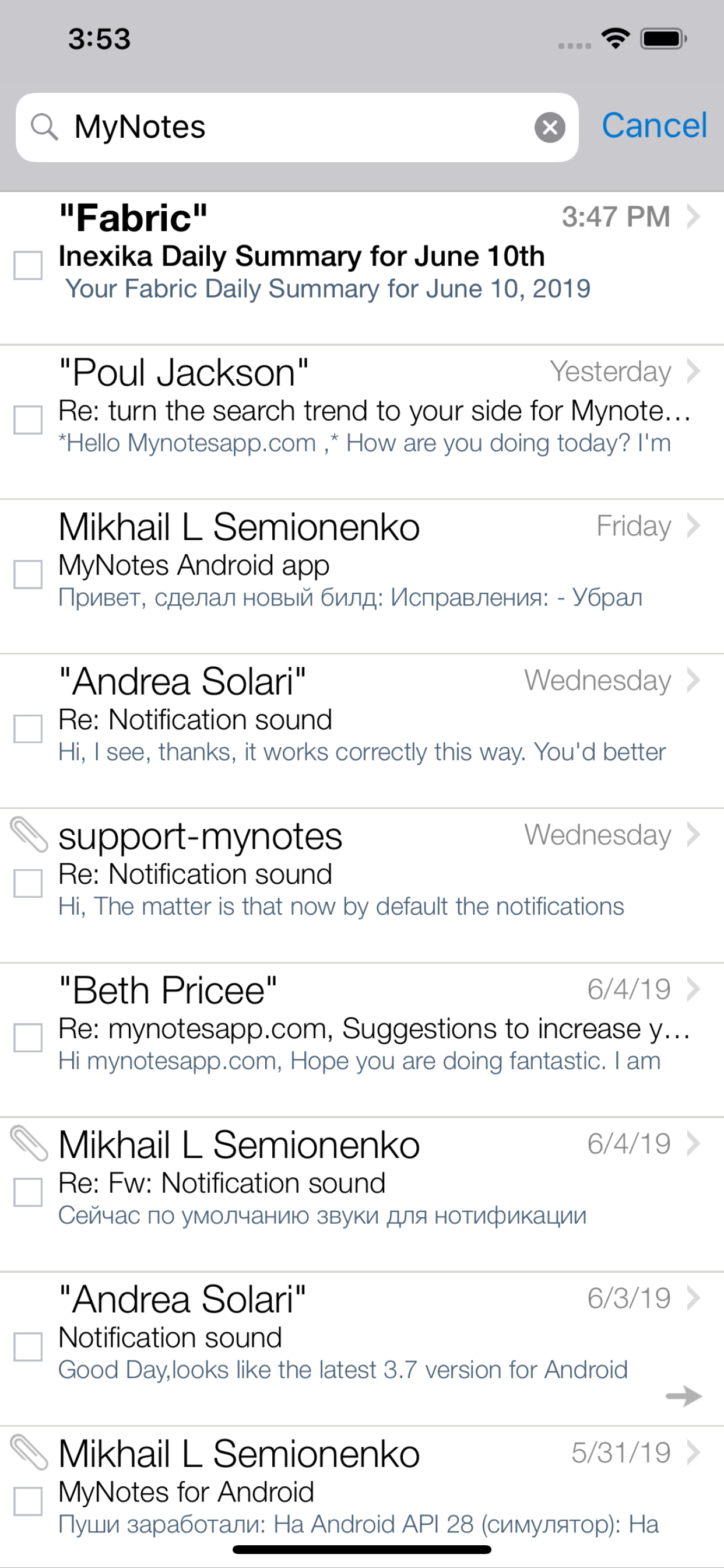
Task: Open the Fabric Daily Summary email
Action: (362, 268)
